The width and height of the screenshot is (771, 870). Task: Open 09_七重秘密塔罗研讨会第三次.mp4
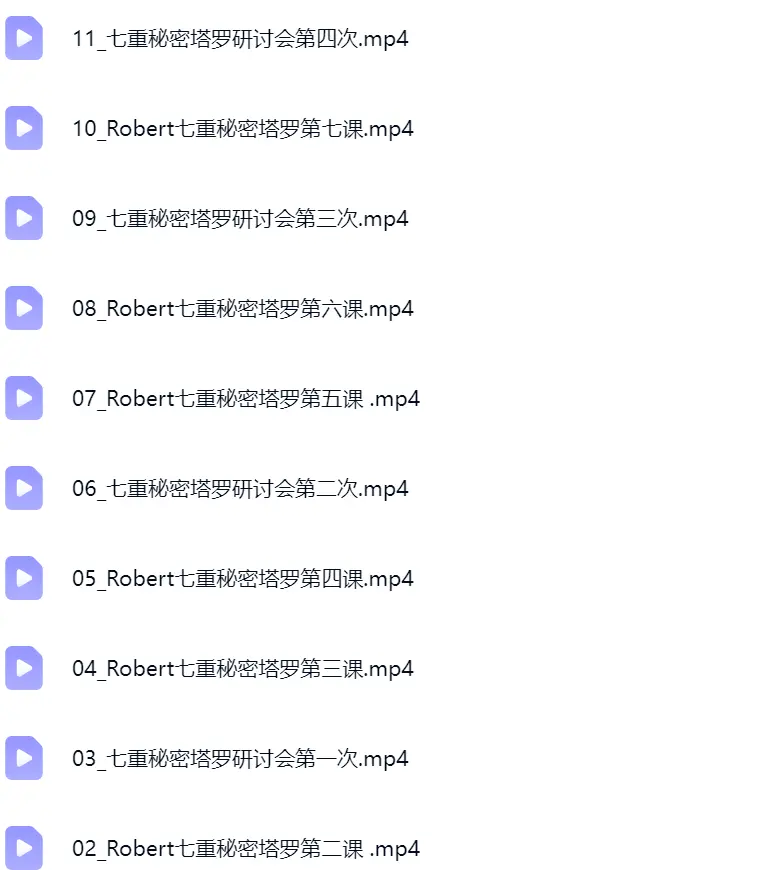pos(240,219)
